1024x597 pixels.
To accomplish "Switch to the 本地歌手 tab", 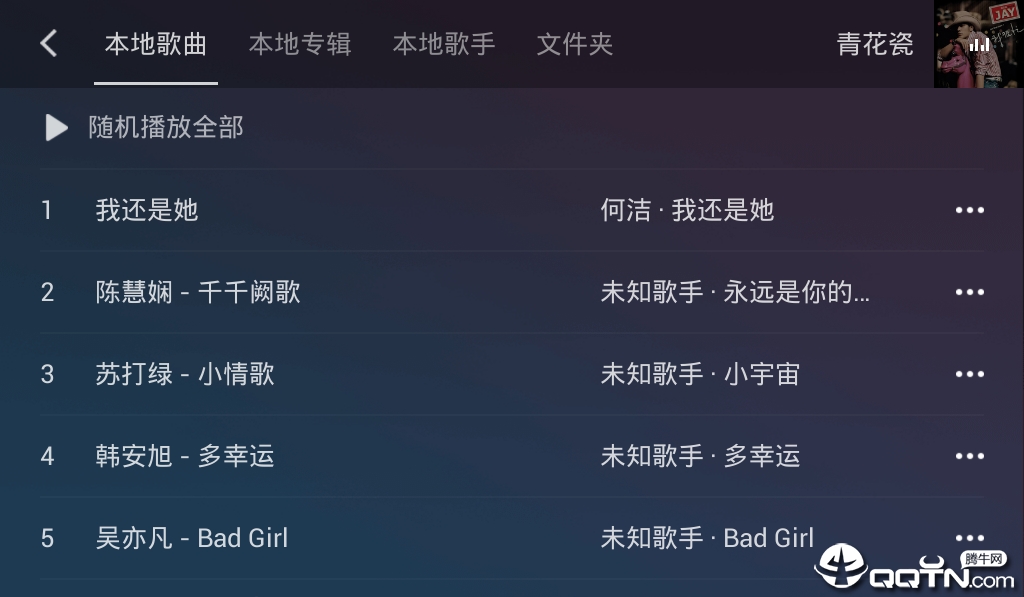I will (443, 44).
